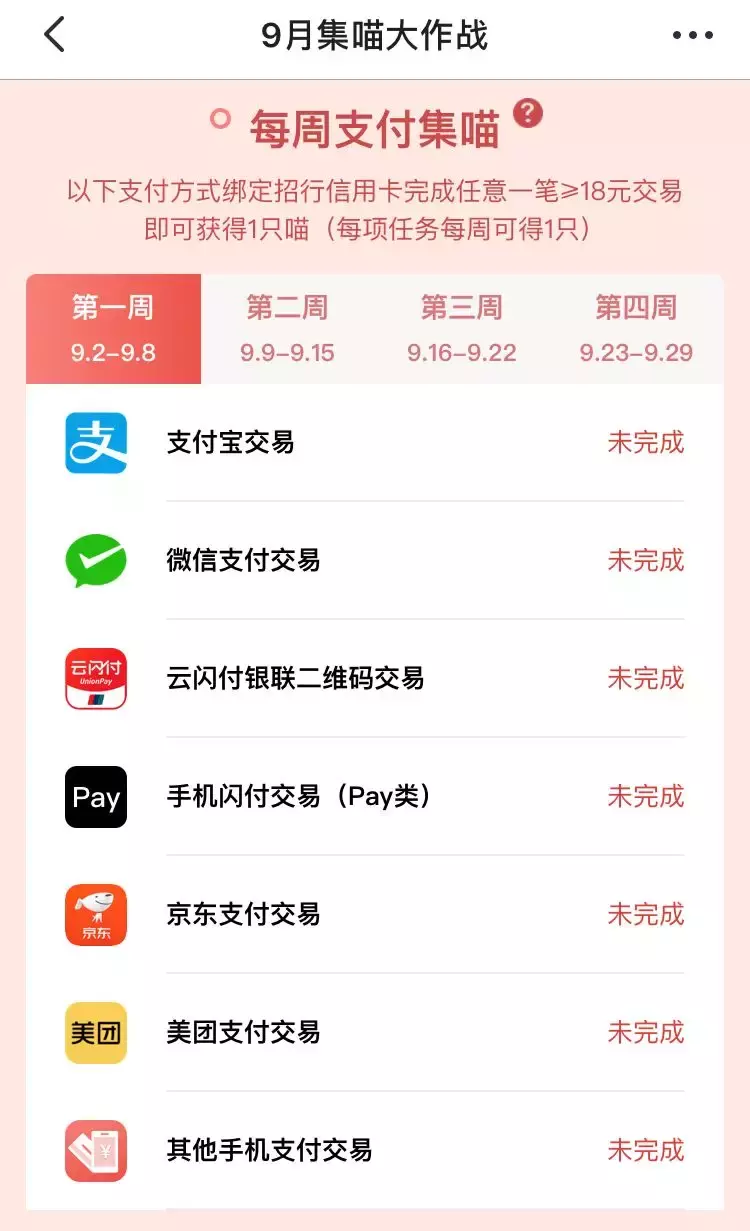This screenshot has height=1231, width=750.
Task: Tap the 京东支付交易 task row
Action: tap(374, 915)
